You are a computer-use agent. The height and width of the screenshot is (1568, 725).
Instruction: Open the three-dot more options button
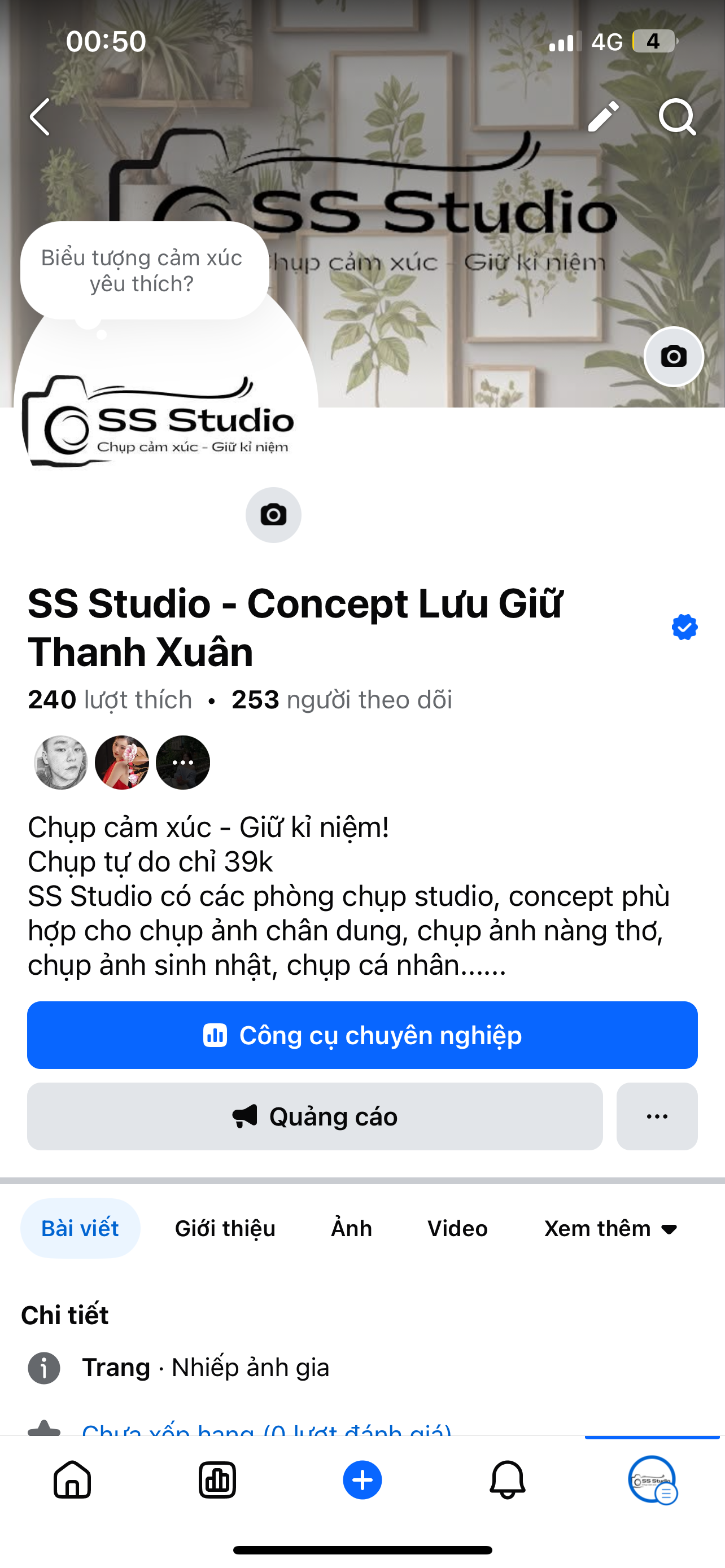point(657,1116)
